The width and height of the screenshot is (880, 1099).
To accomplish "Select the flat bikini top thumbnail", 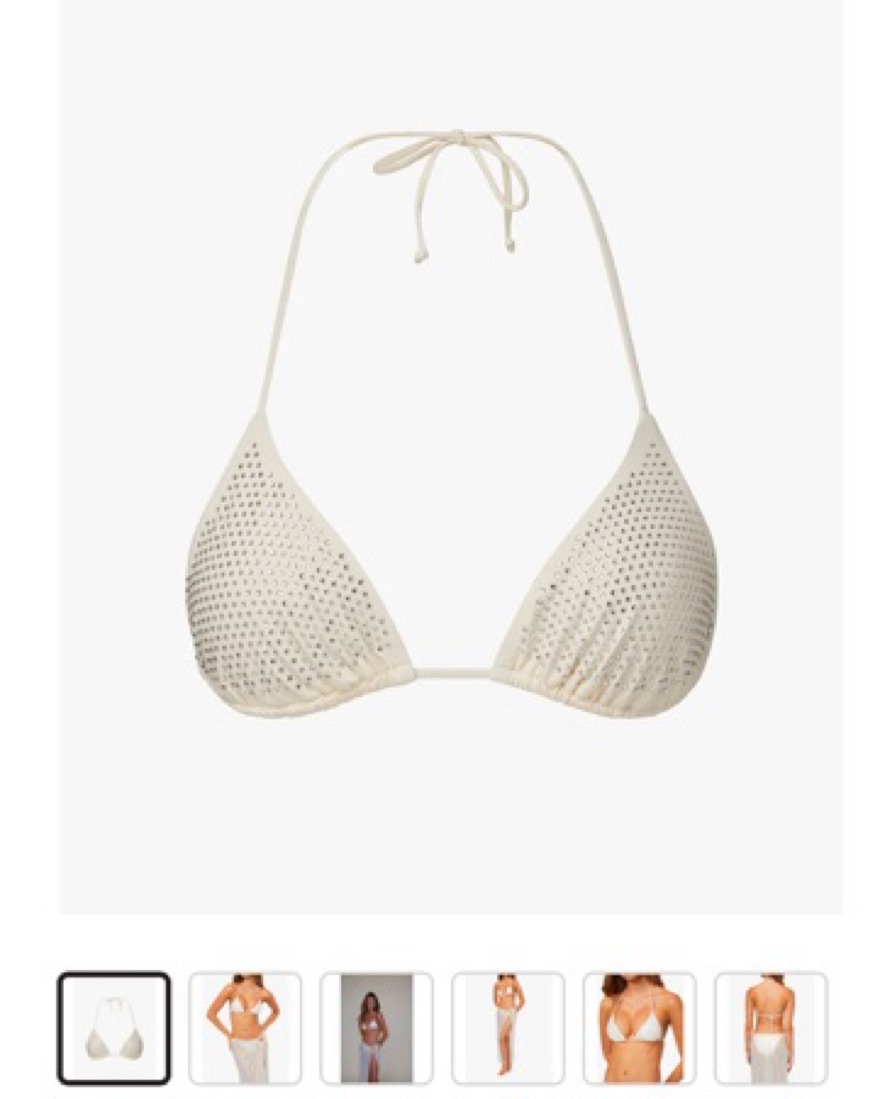I will pyautogui.click(x=114, y=1028).
